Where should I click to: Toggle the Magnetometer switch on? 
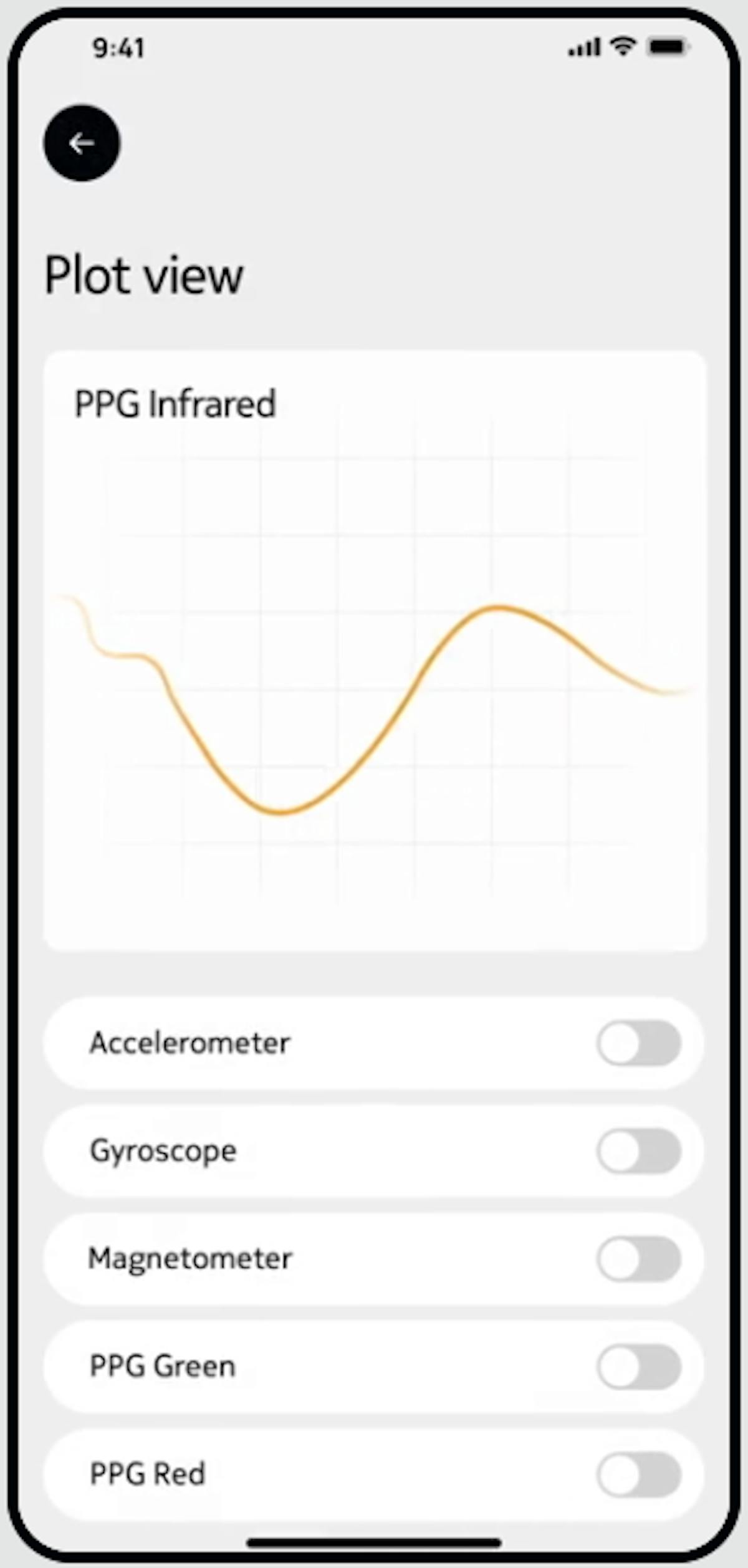639,1258
